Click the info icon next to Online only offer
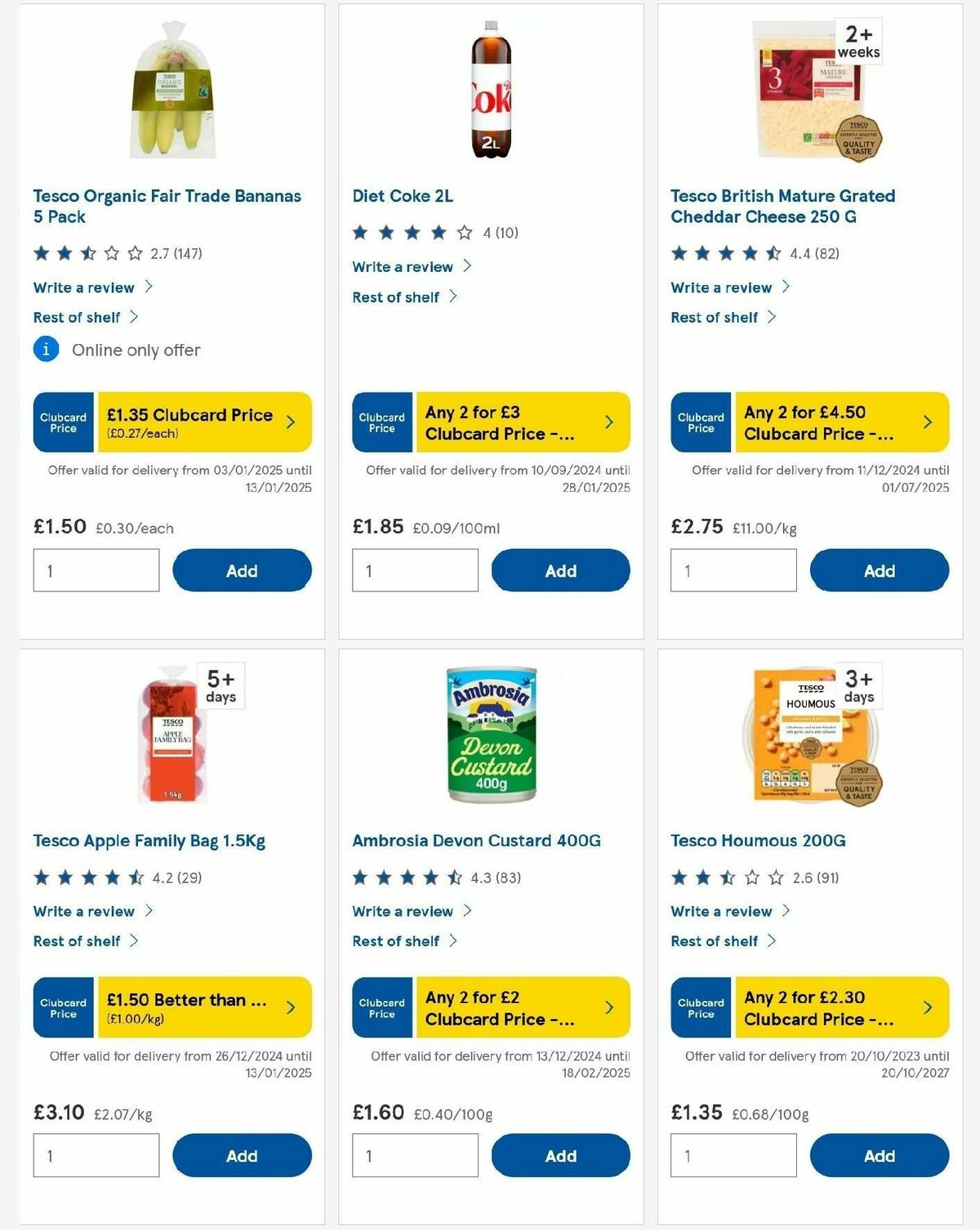 (x=46, y=350)
